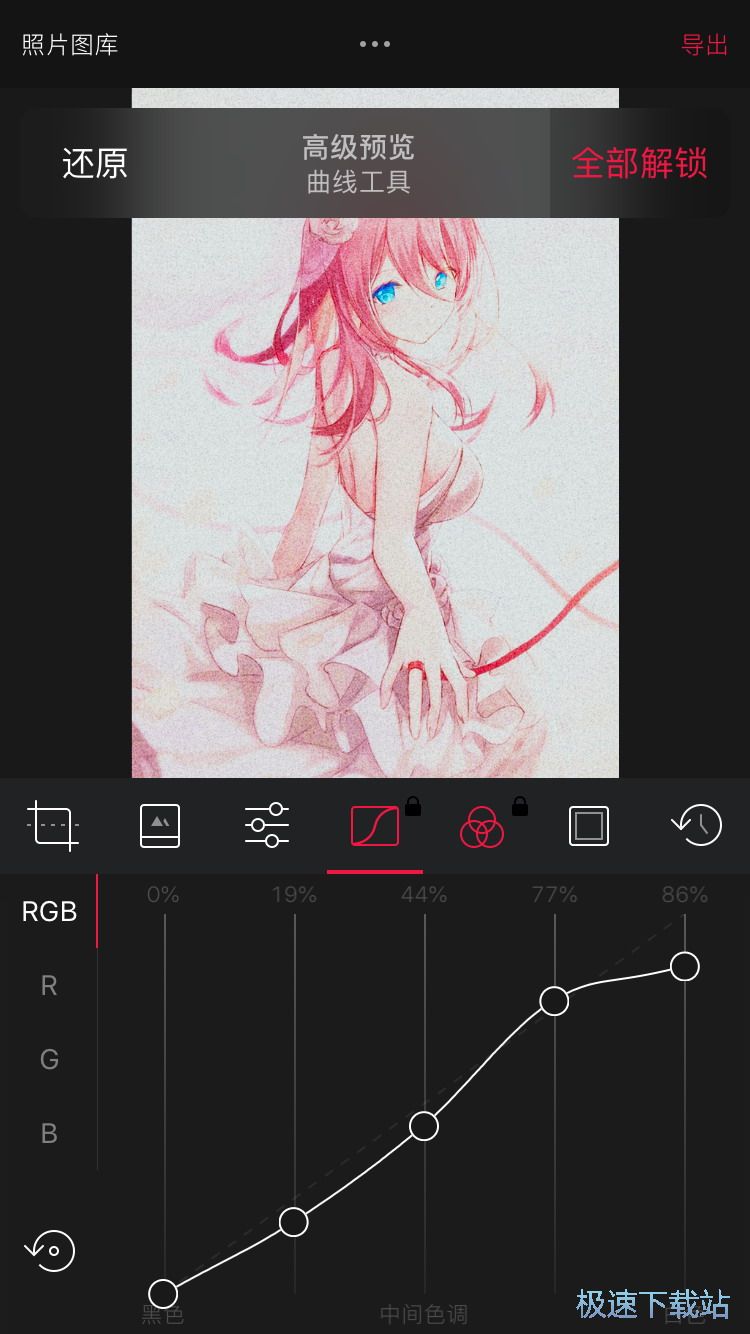Open the crop tool
750x1334 pixels.
pos(52,826)
